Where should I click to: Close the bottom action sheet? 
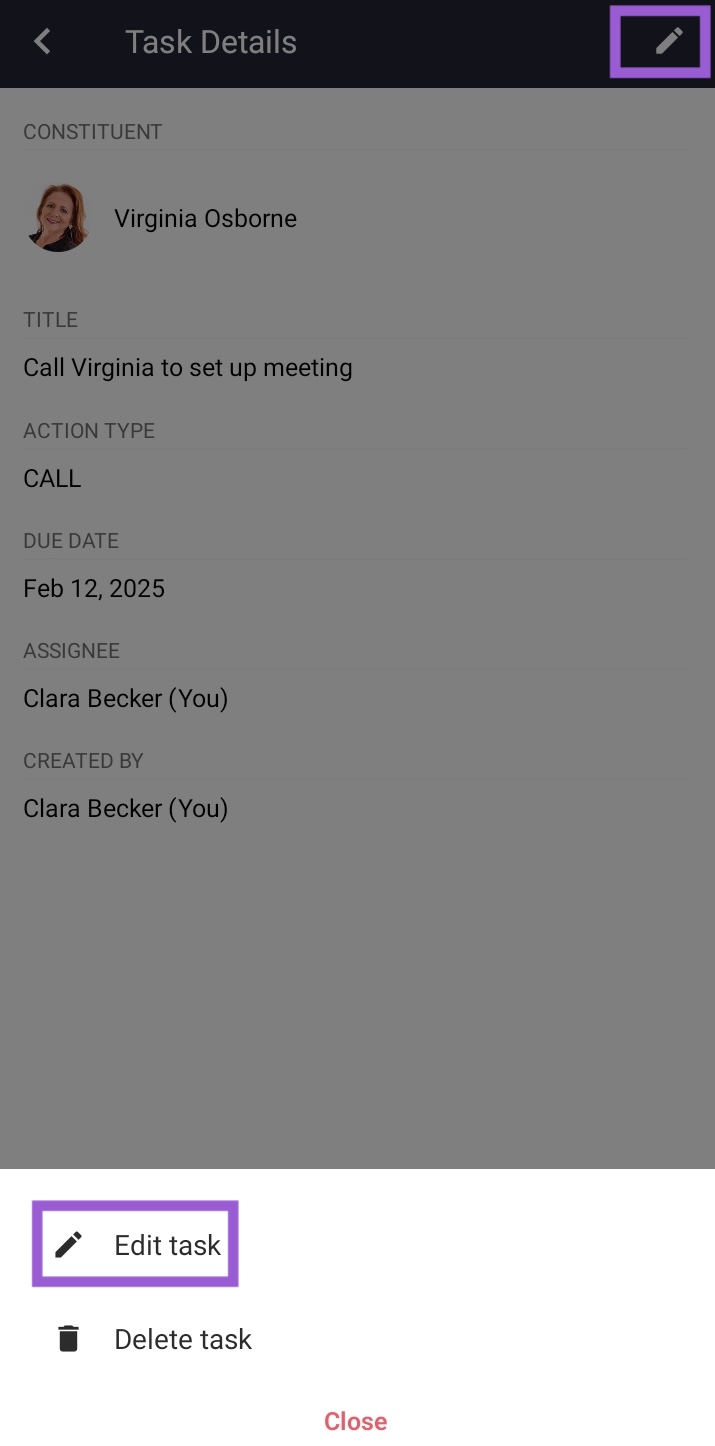(355, 1421)
